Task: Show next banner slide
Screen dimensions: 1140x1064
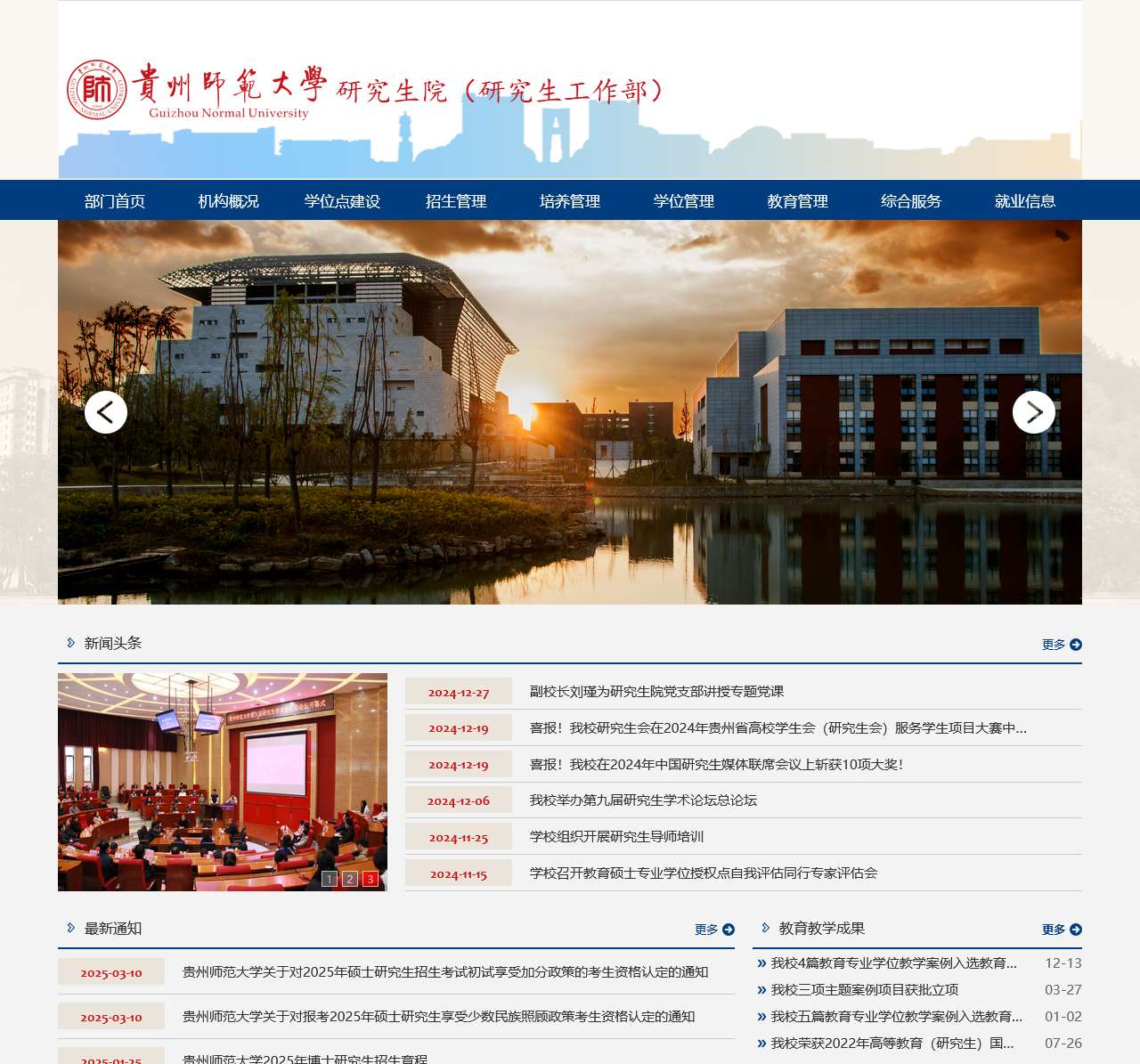Action: coord(1034,412)
